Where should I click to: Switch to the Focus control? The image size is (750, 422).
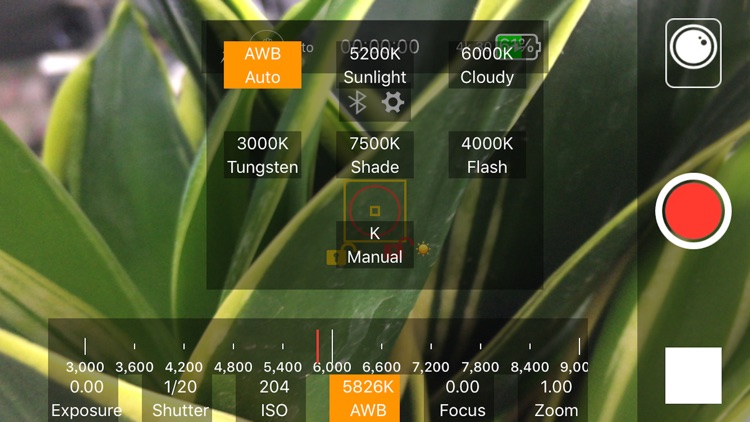pyautogui.click(x=462, y=398)
